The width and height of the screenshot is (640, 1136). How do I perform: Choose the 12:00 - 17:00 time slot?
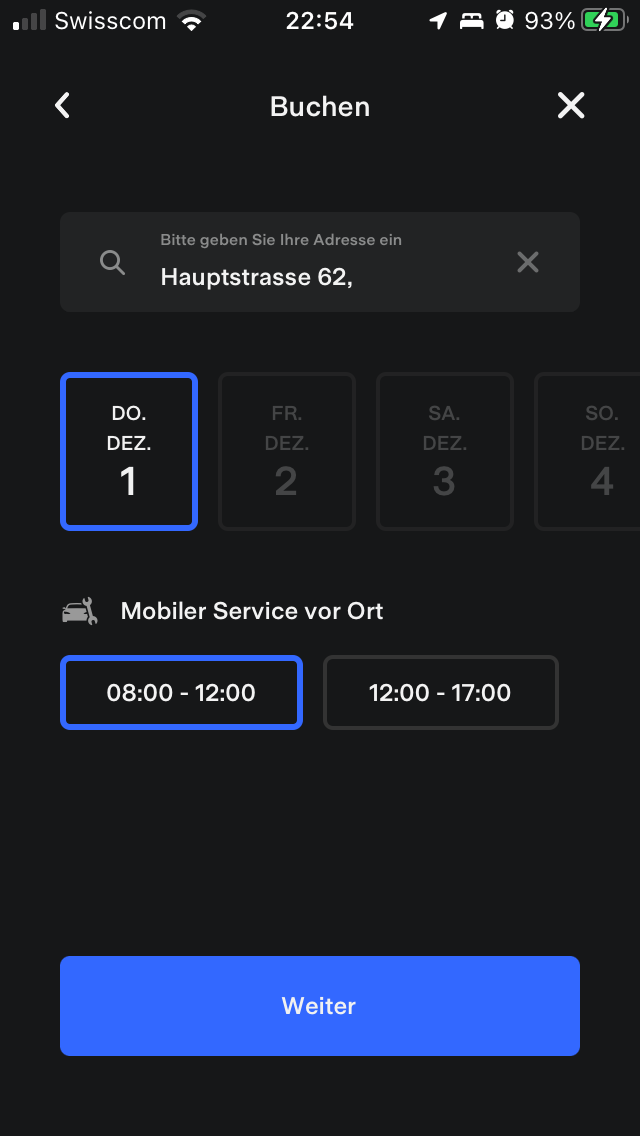click(440, 692)
